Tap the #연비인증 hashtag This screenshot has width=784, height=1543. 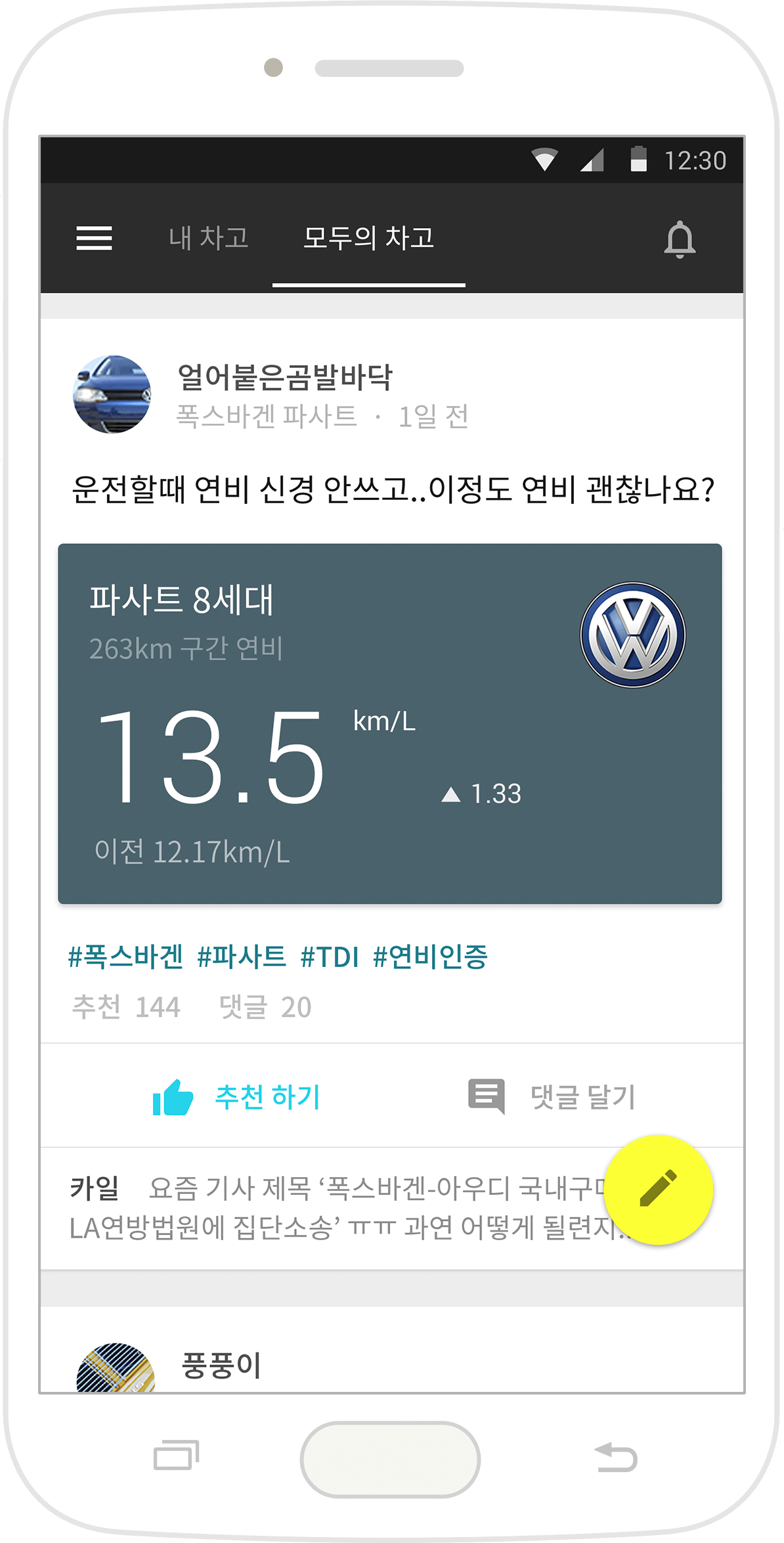pyautogui.click(x=430, y=956)
